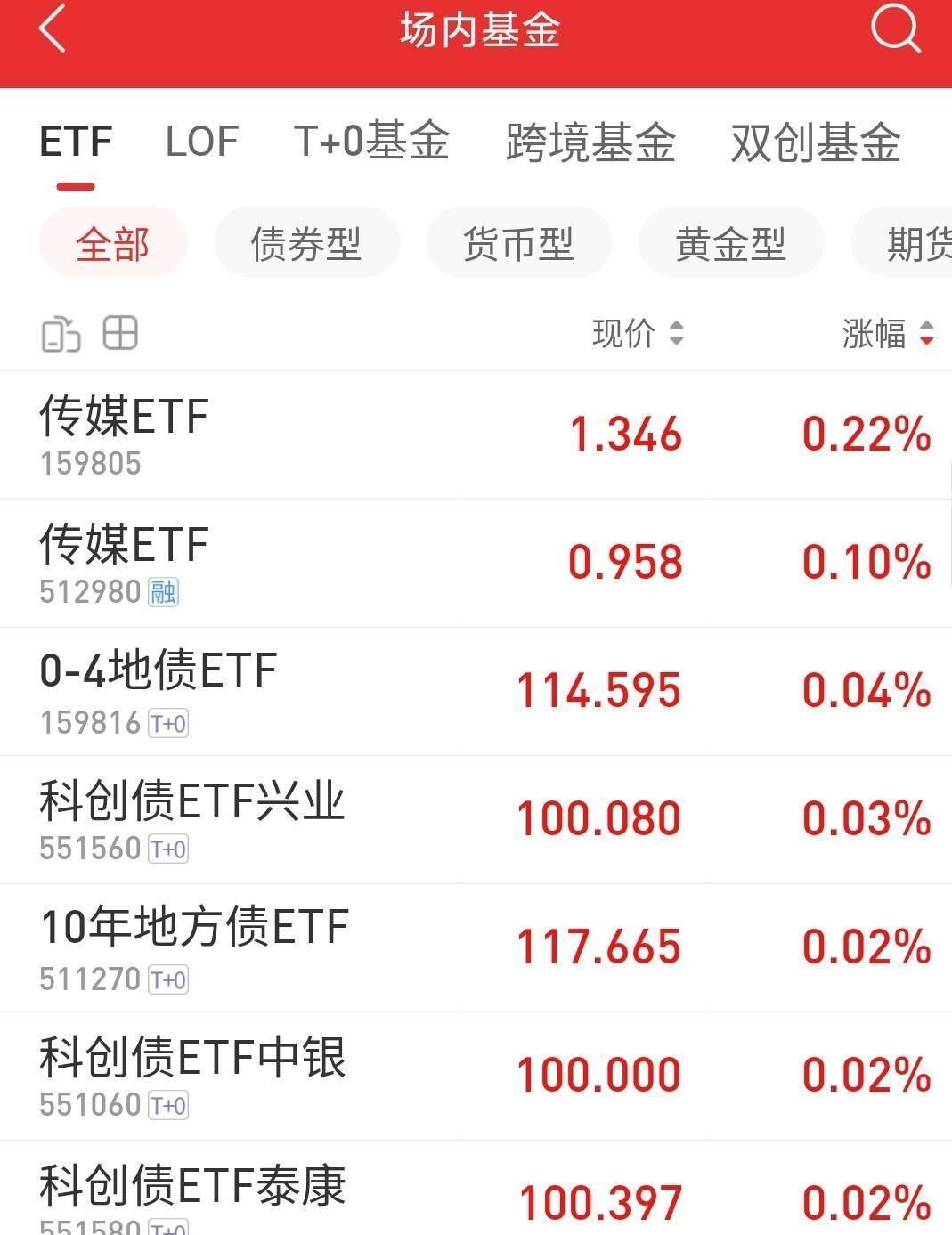
Task: Sort the list by 涨幅
Action: coord(887,334)
